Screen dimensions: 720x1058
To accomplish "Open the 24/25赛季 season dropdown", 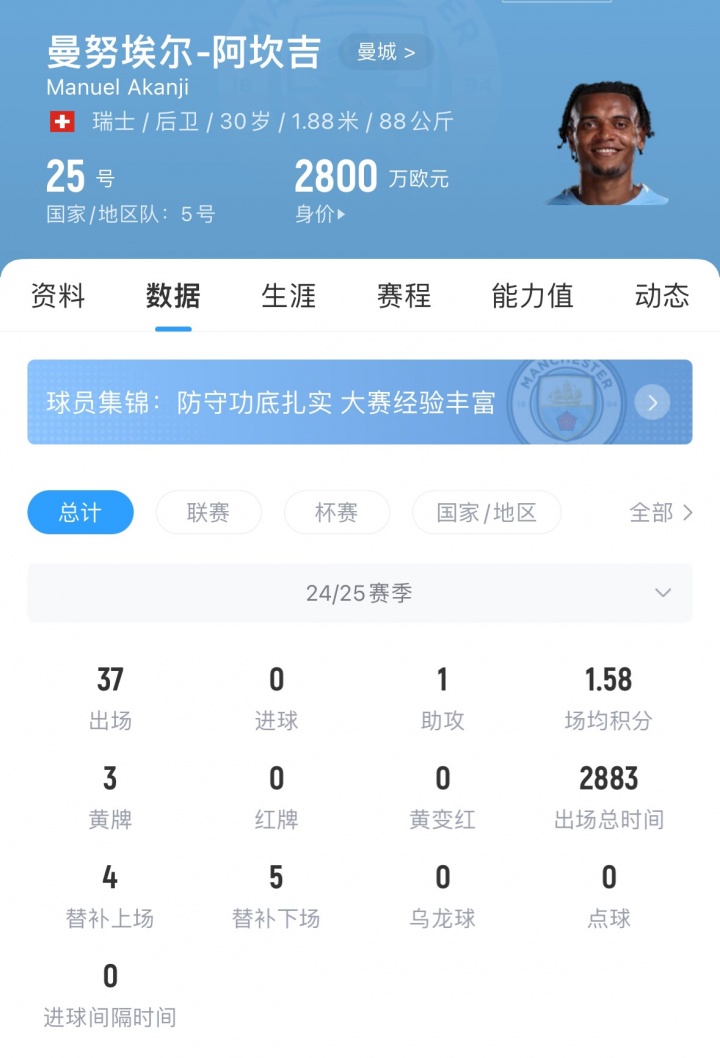I will click(x=360, y=593).
